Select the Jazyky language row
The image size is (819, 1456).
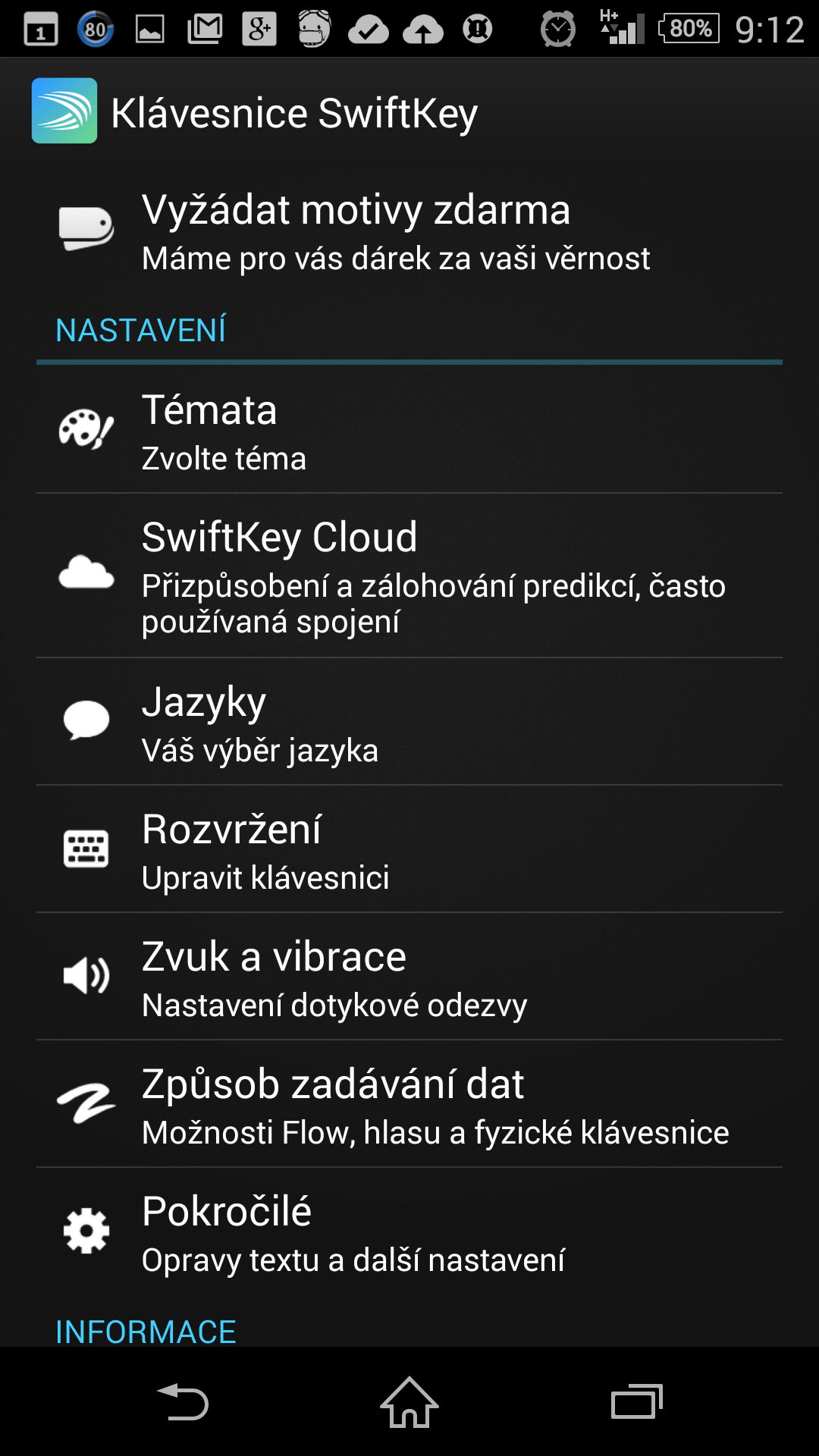(409, 721)
